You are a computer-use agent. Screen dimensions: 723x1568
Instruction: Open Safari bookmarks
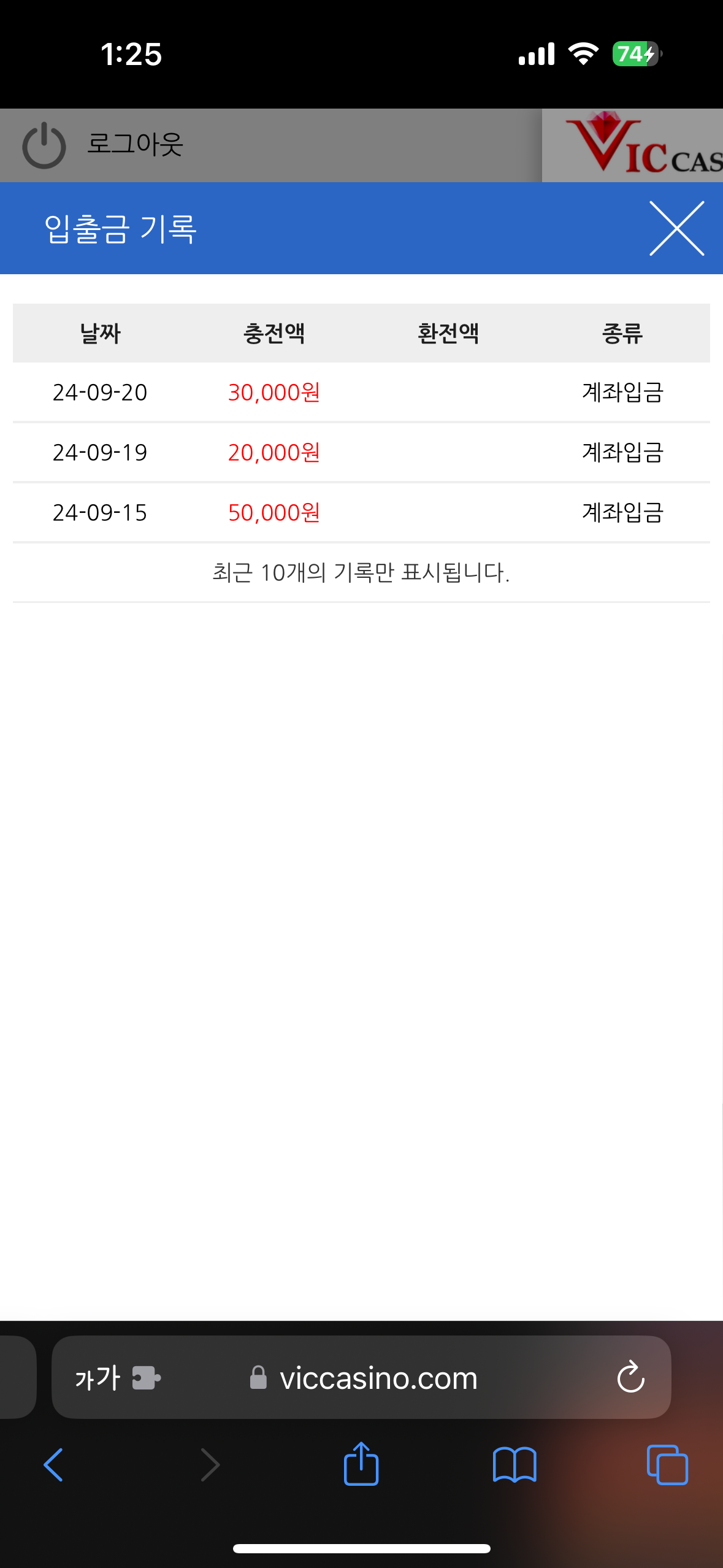(x=515, y=1465)
